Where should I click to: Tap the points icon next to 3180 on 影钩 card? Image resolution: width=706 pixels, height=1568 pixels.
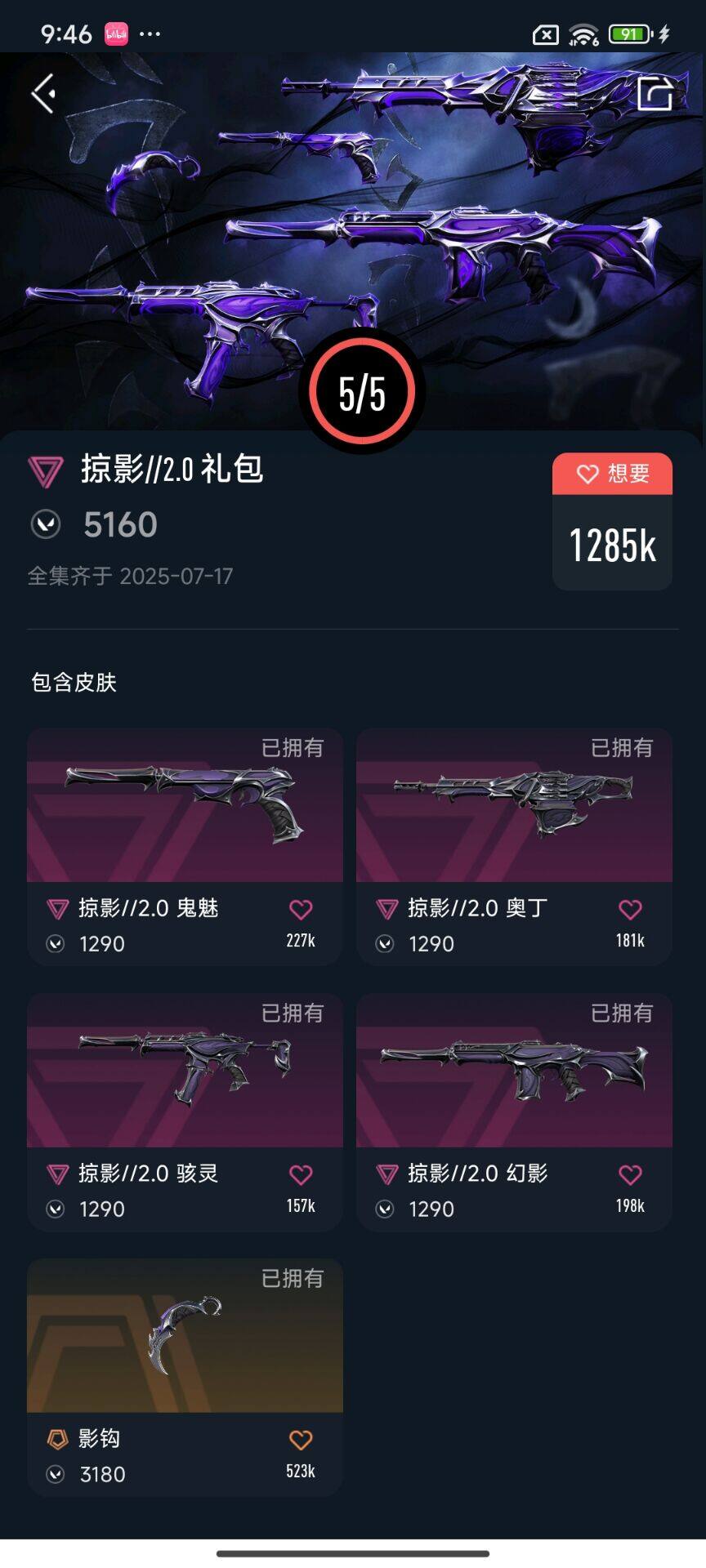tap(57, 1475)
